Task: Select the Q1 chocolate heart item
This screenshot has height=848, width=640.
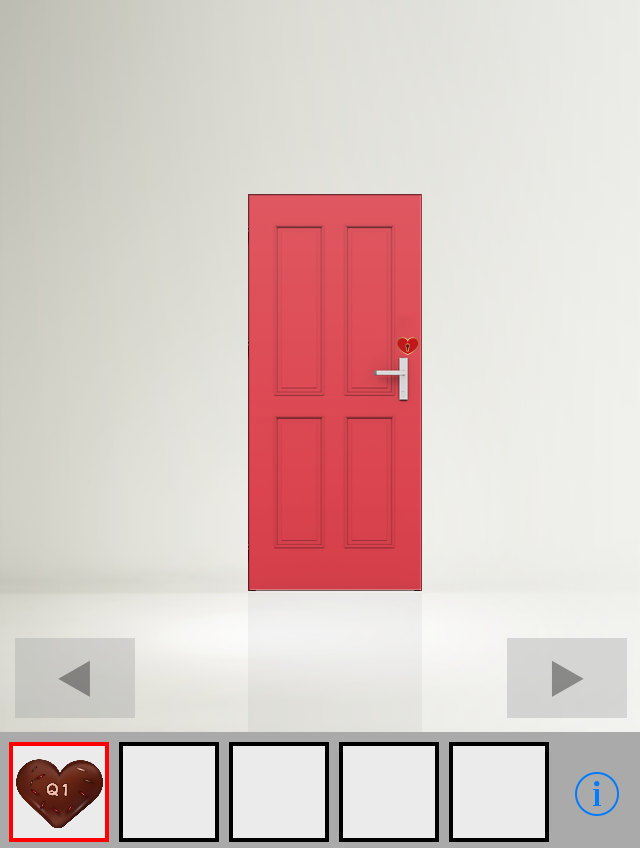Action: click(60, 791)
